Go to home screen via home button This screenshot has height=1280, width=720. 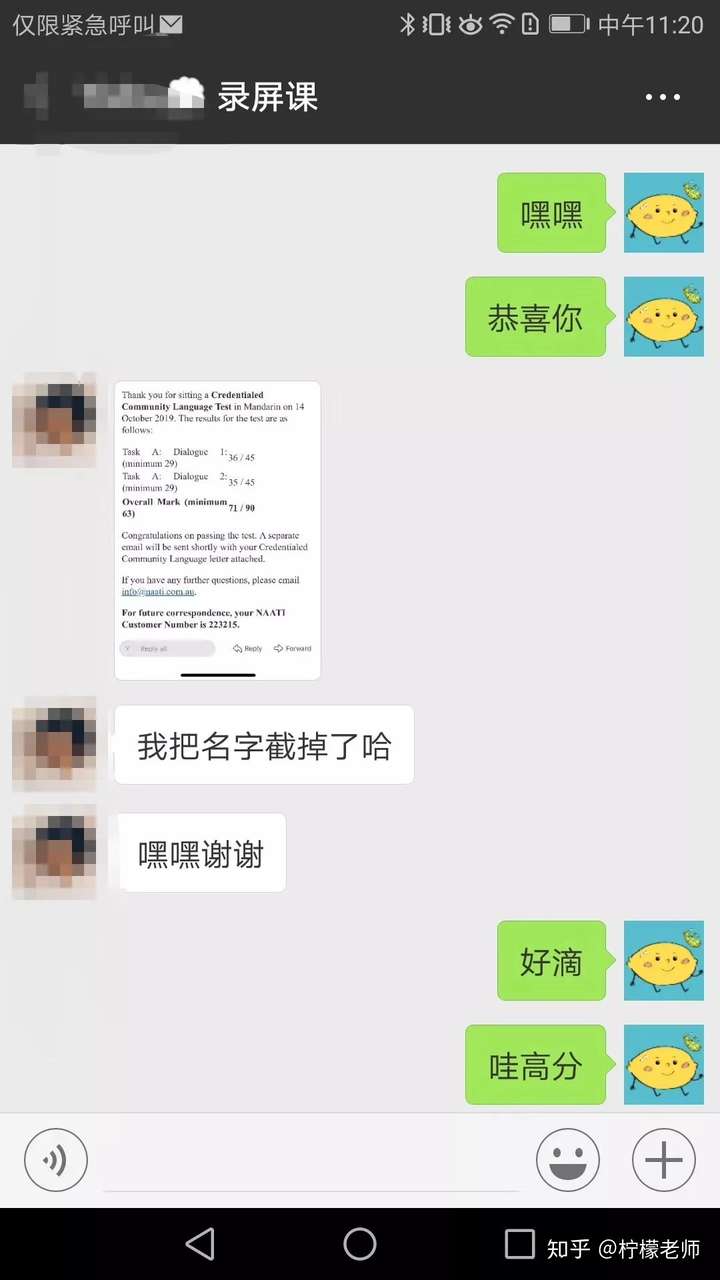click(x=360, y=1244)
